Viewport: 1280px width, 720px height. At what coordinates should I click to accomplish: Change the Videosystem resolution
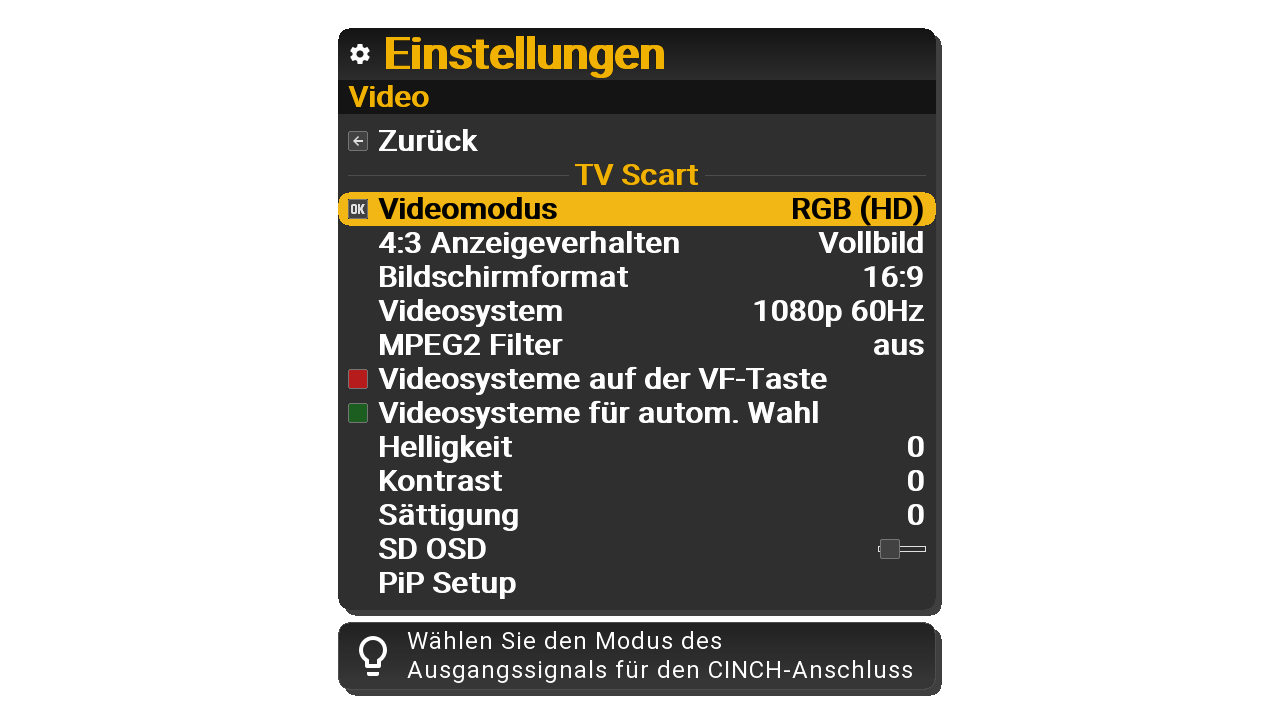[x=636, y=311]
